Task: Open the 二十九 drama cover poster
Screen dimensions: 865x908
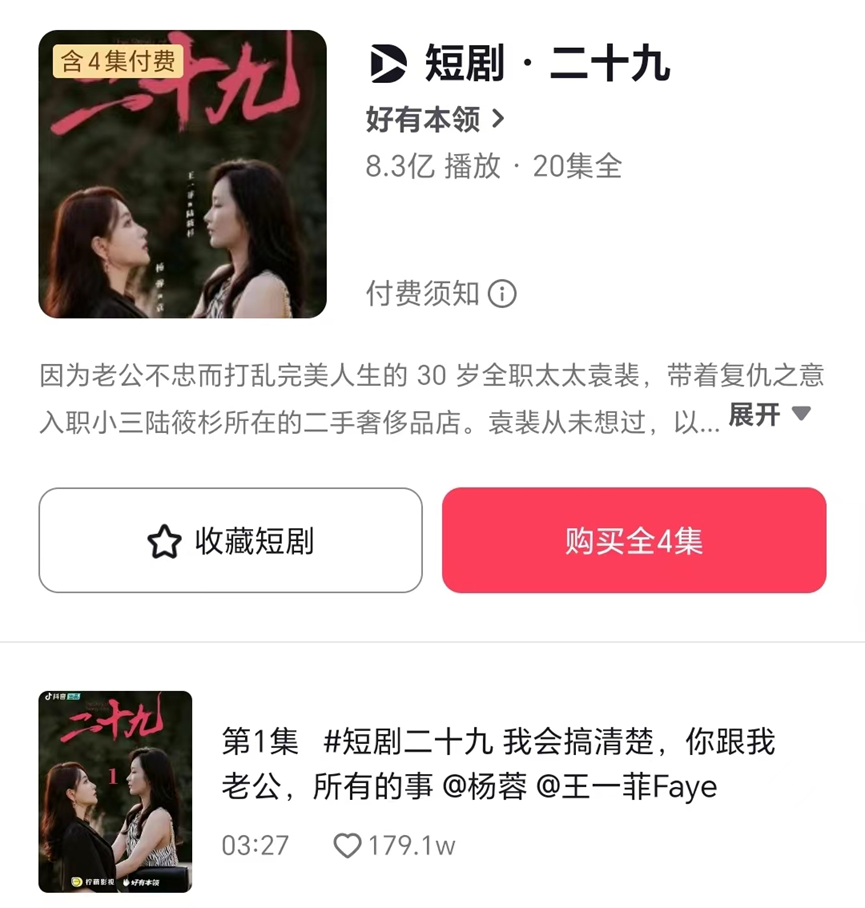Action: coord(182,174)
